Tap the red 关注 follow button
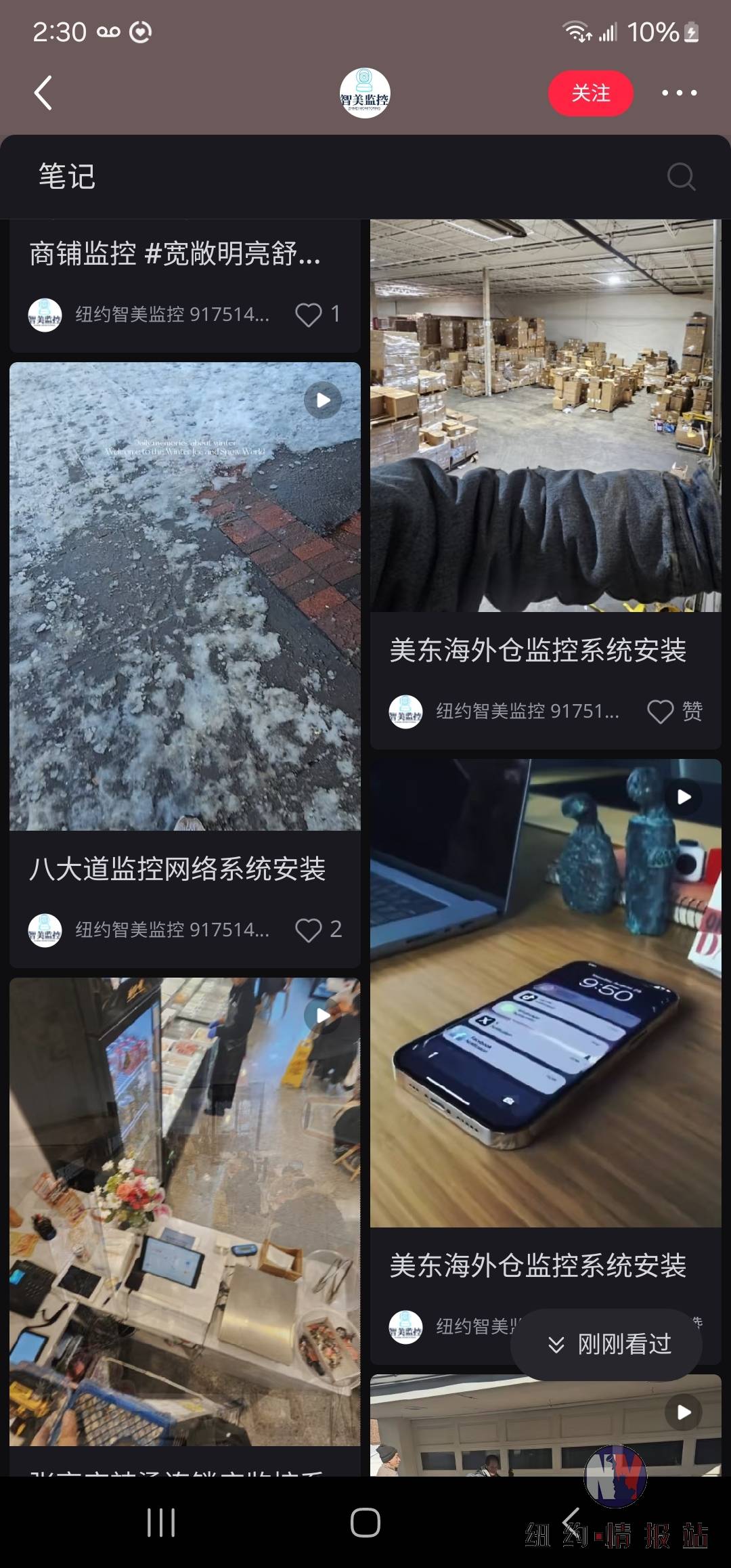731x1568 pixels. tap(590, 93)
